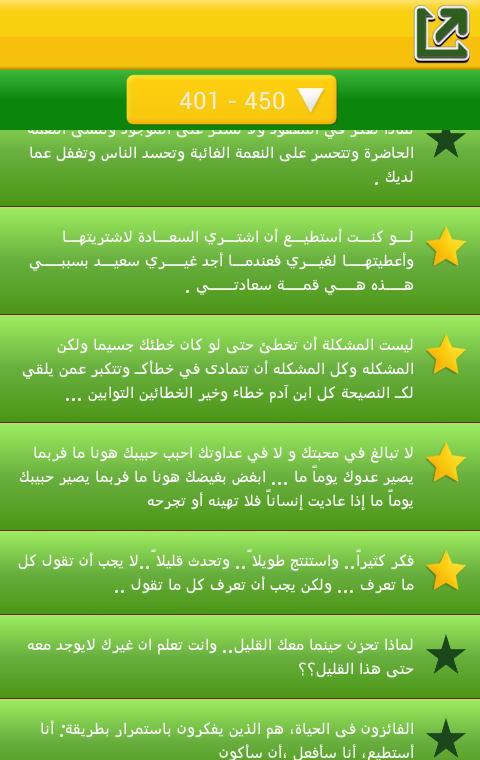
Task: Favorite the top quote ending "لديك"
Action: tap(445, 141)
